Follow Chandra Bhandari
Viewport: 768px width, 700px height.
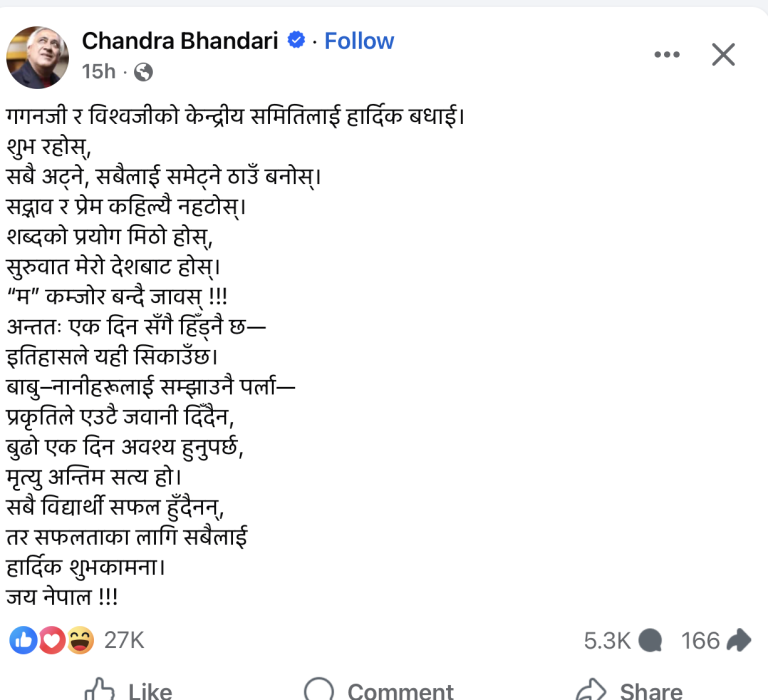[x=359, y=41]
